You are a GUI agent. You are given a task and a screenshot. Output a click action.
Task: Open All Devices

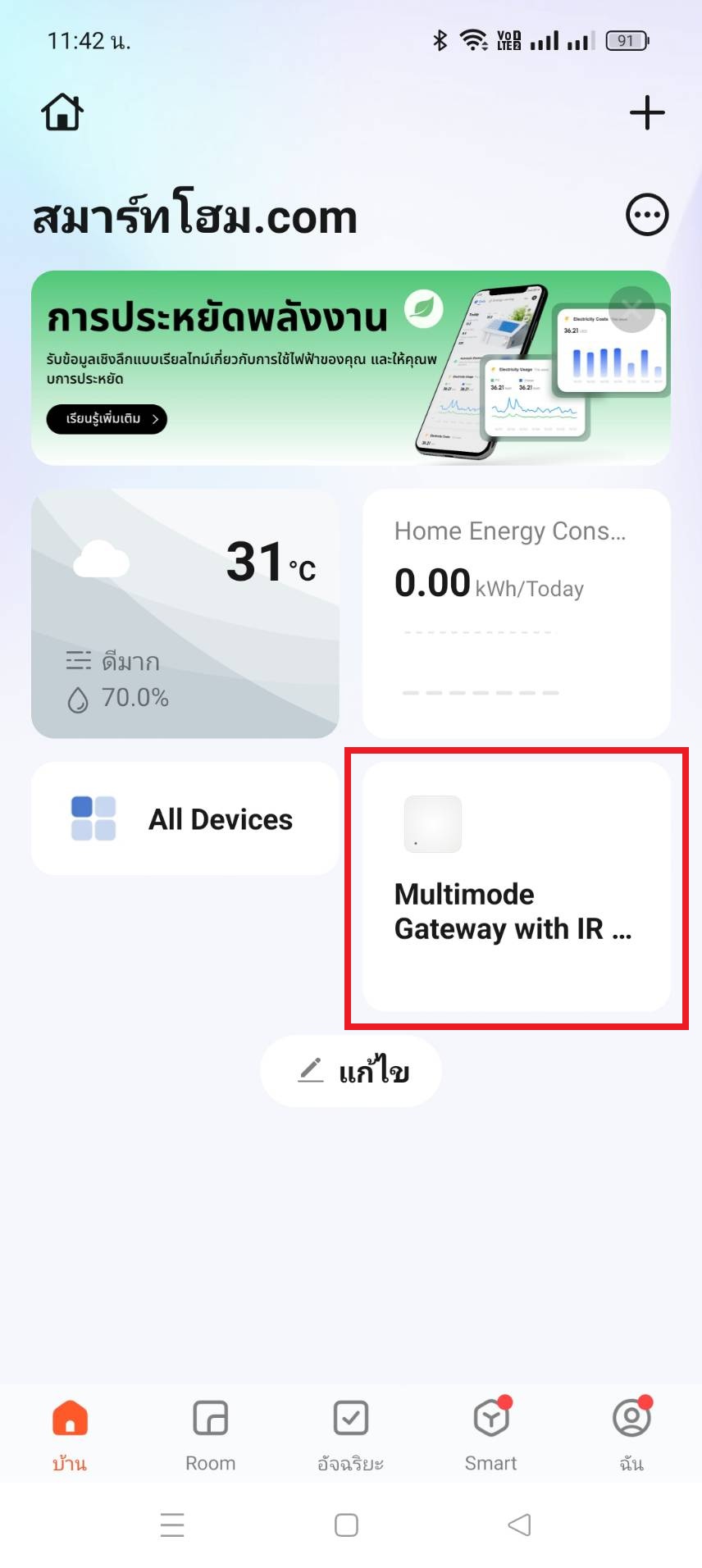pos(185,818)
